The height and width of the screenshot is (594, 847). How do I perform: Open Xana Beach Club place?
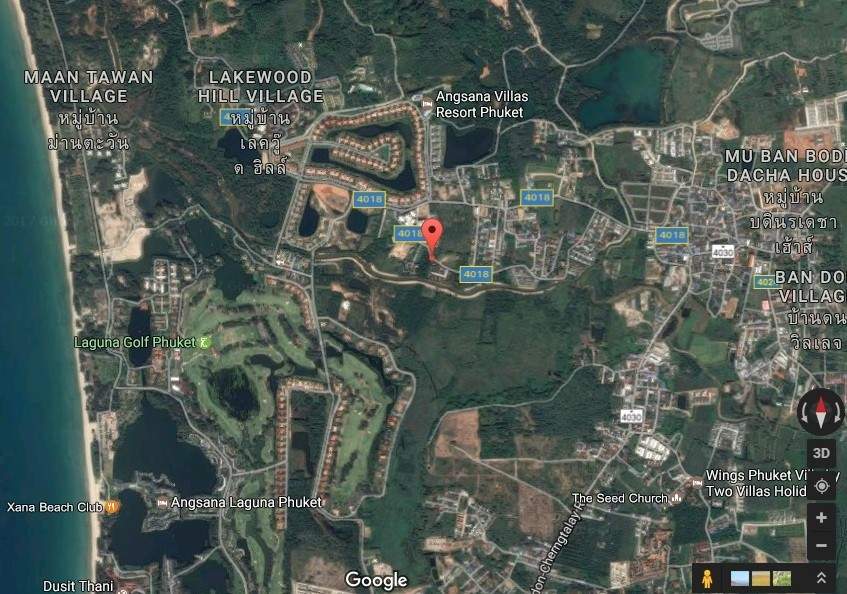click(x=55, y=507)
